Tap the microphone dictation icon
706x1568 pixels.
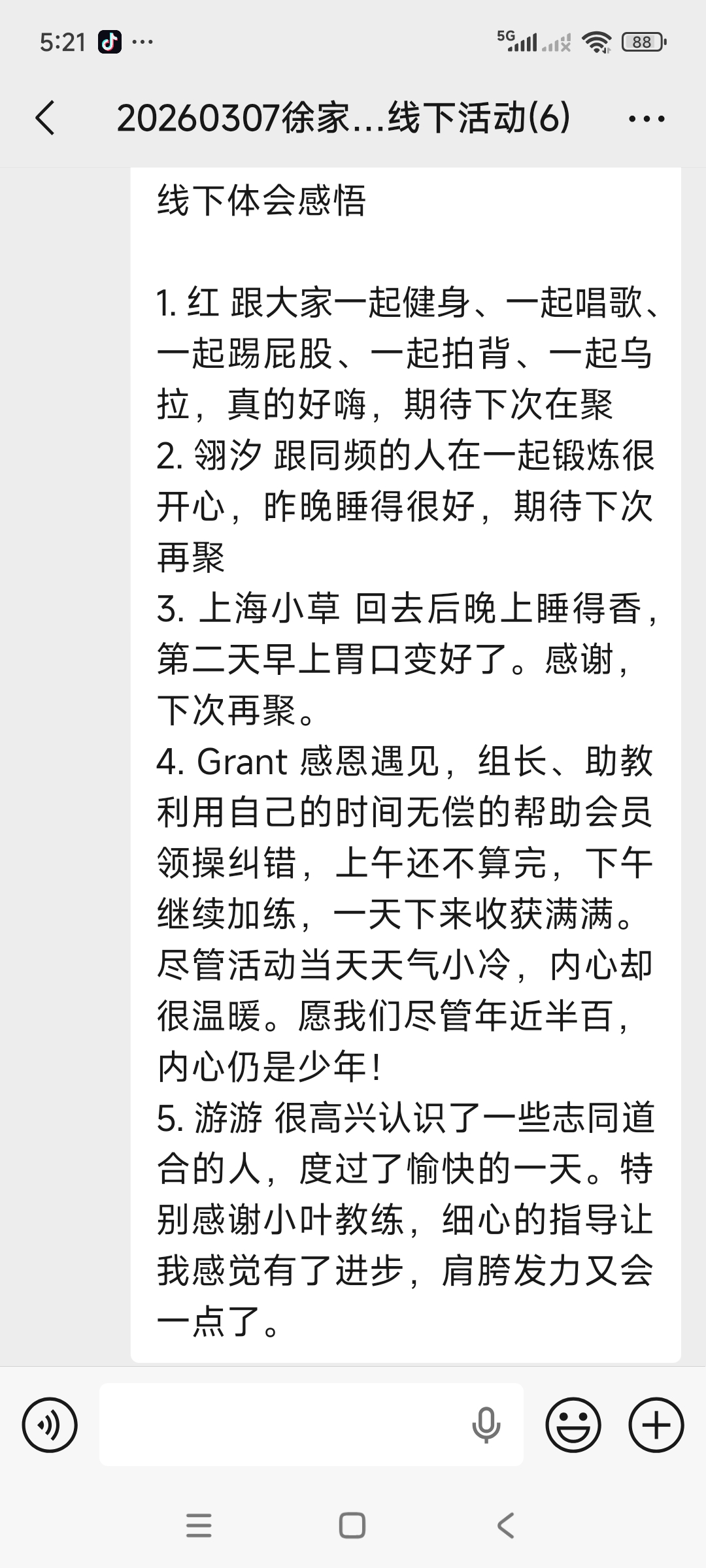point(486,1425)
